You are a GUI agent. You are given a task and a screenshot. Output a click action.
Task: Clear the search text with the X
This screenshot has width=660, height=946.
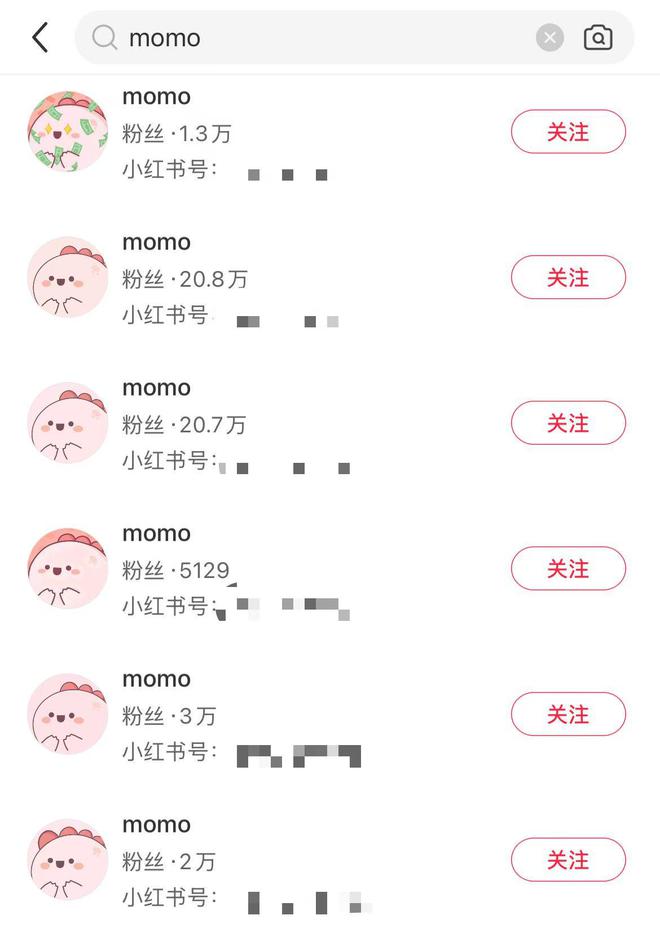(x=550, y=38)
